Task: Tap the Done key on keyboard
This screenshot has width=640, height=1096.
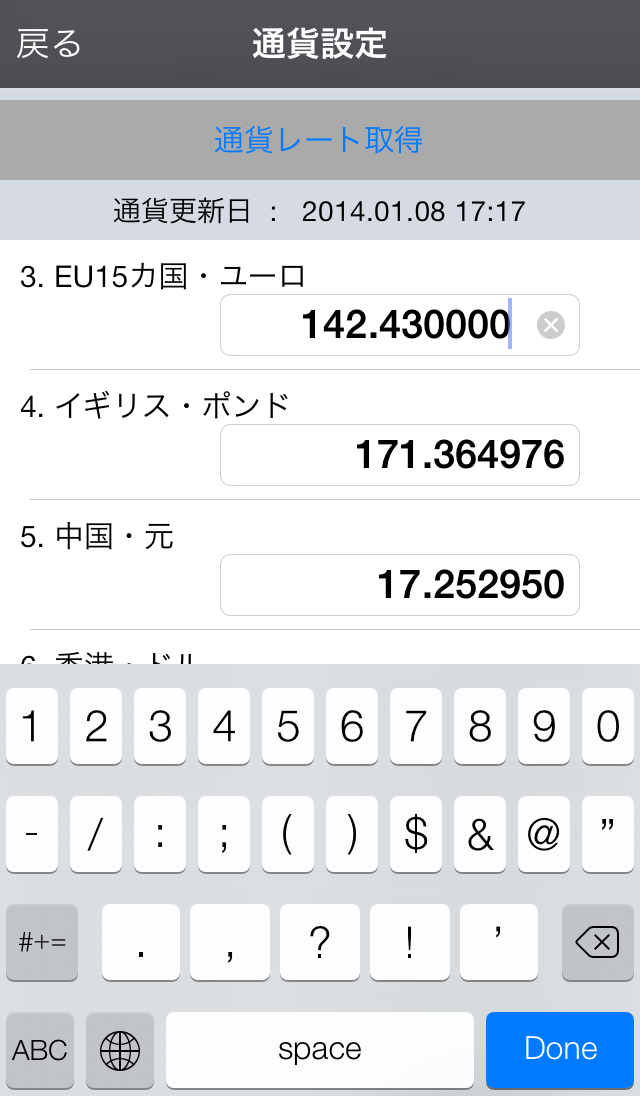Action: point(560,1049)
